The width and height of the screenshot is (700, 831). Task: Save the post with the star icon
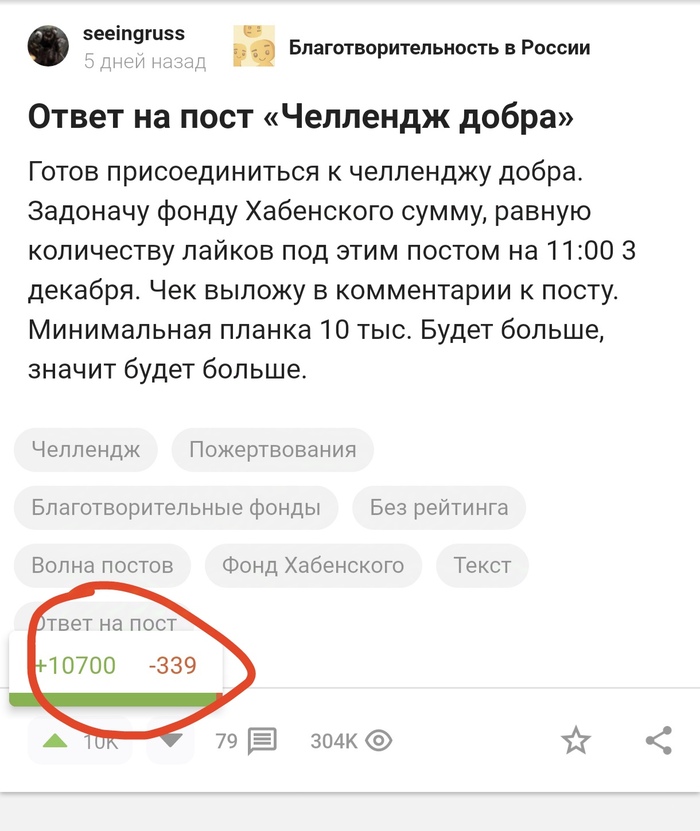575,741
